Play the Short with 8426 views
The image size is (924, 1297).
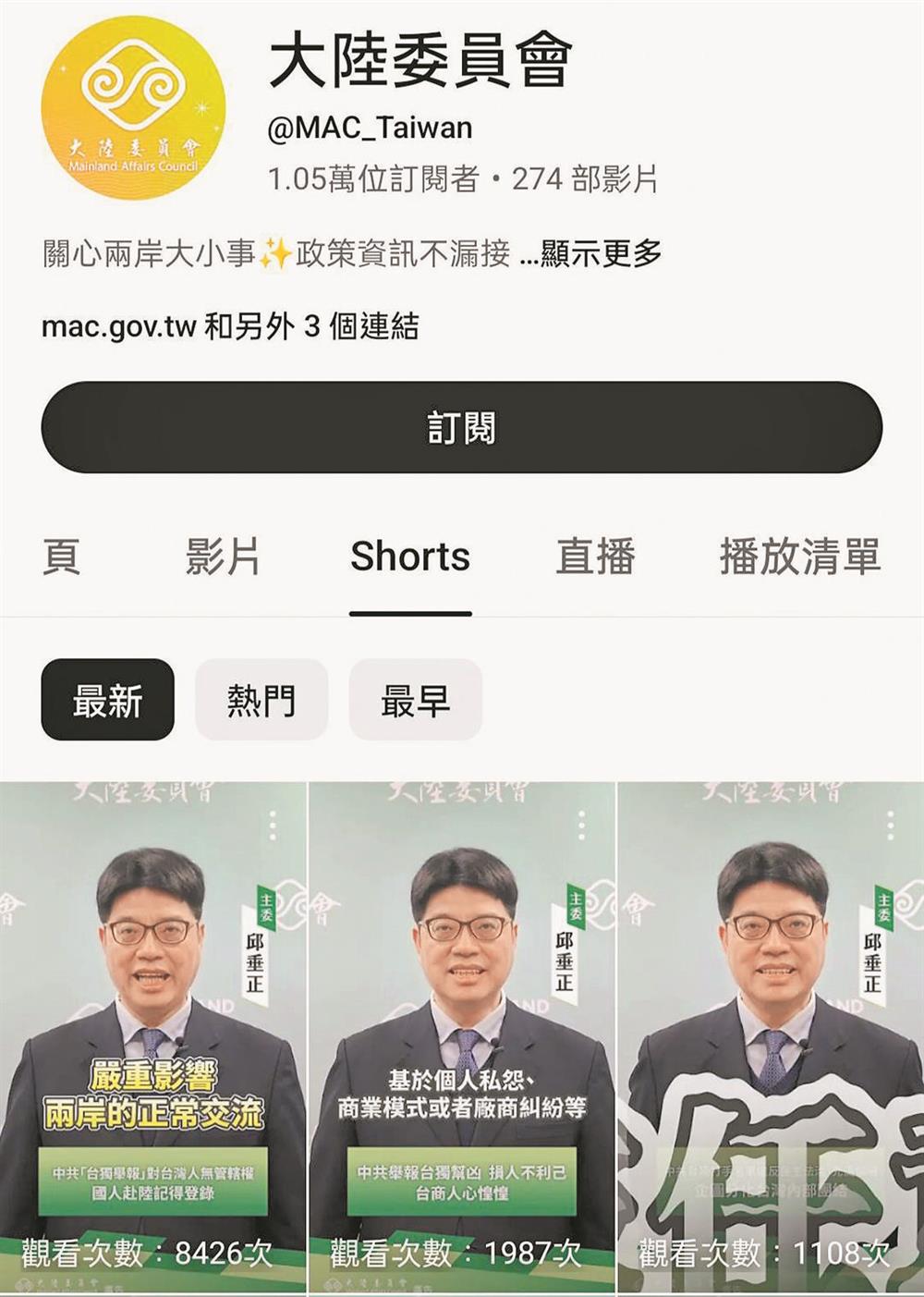pos(153,1035)
